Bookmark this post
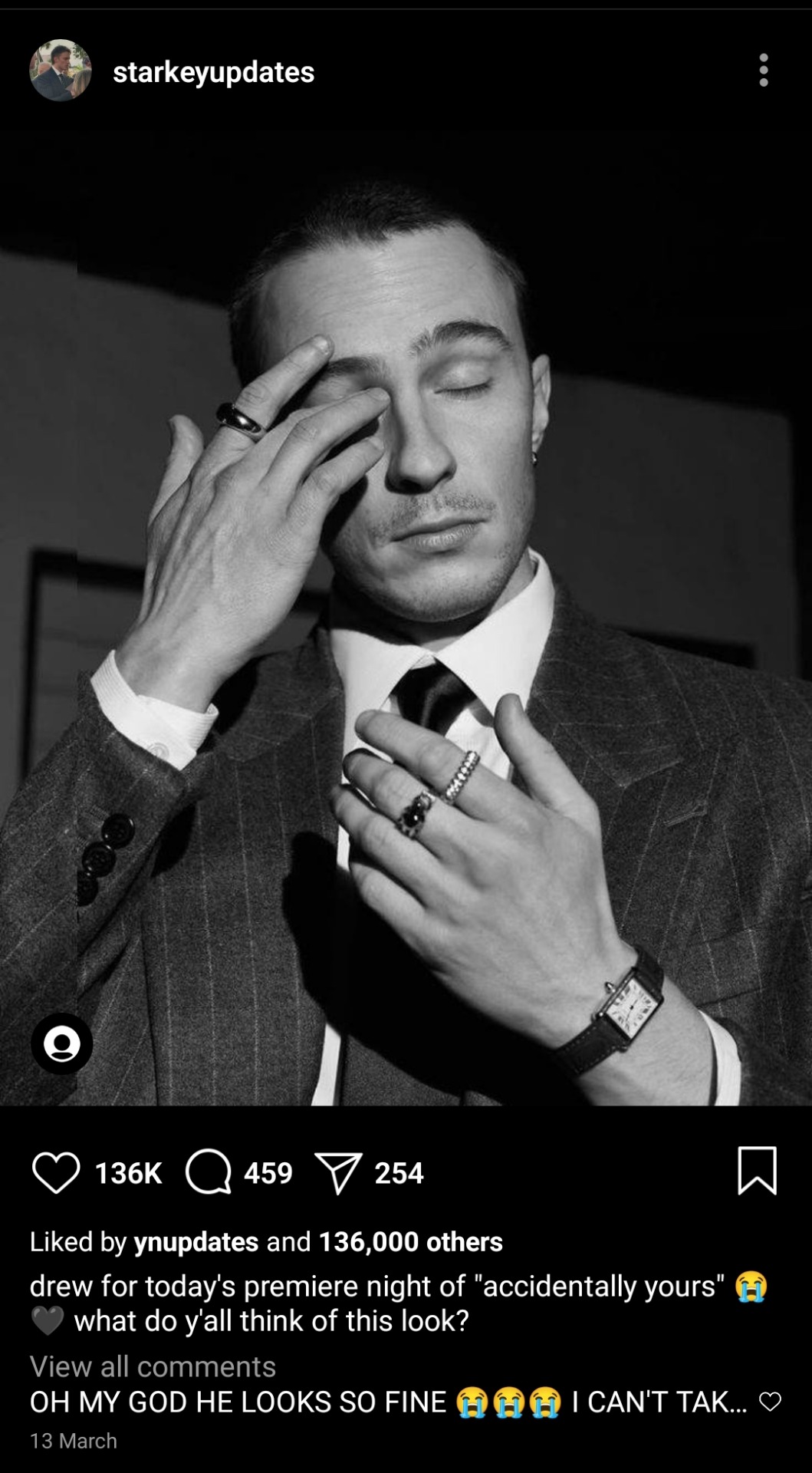Screen dimensions: 812x1473 (757, 1171)
